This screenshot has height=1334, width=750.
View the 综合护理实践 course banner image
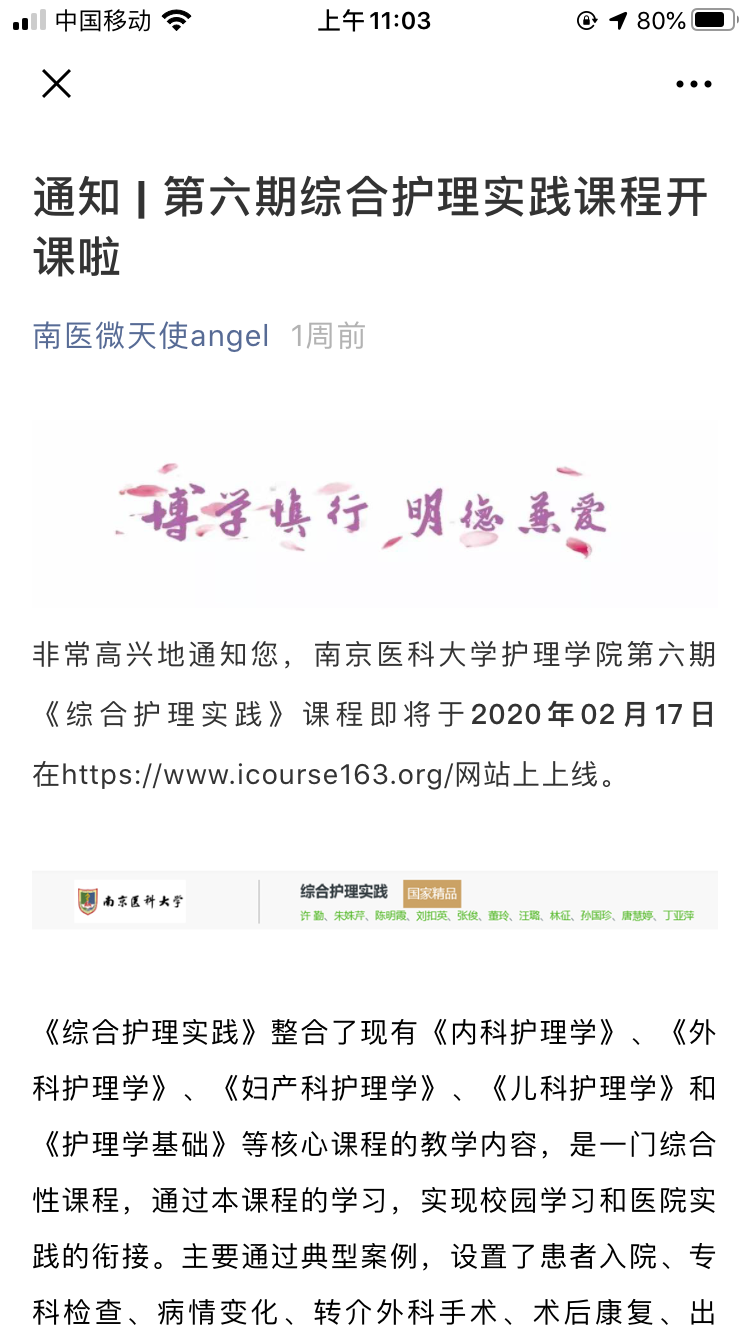[375, 900]
